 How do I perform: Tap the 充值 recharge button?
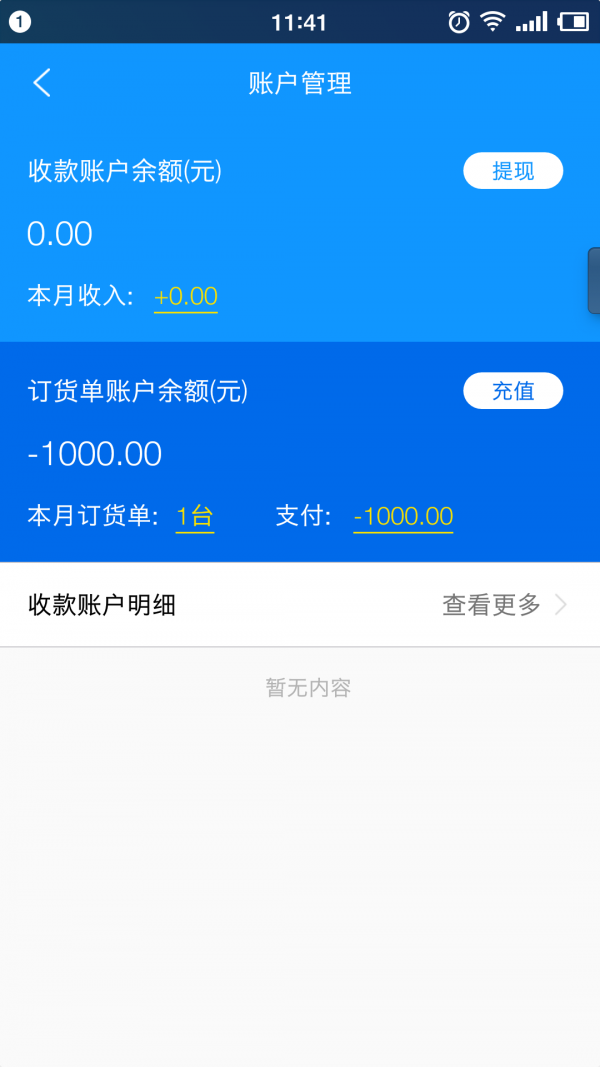513,391
